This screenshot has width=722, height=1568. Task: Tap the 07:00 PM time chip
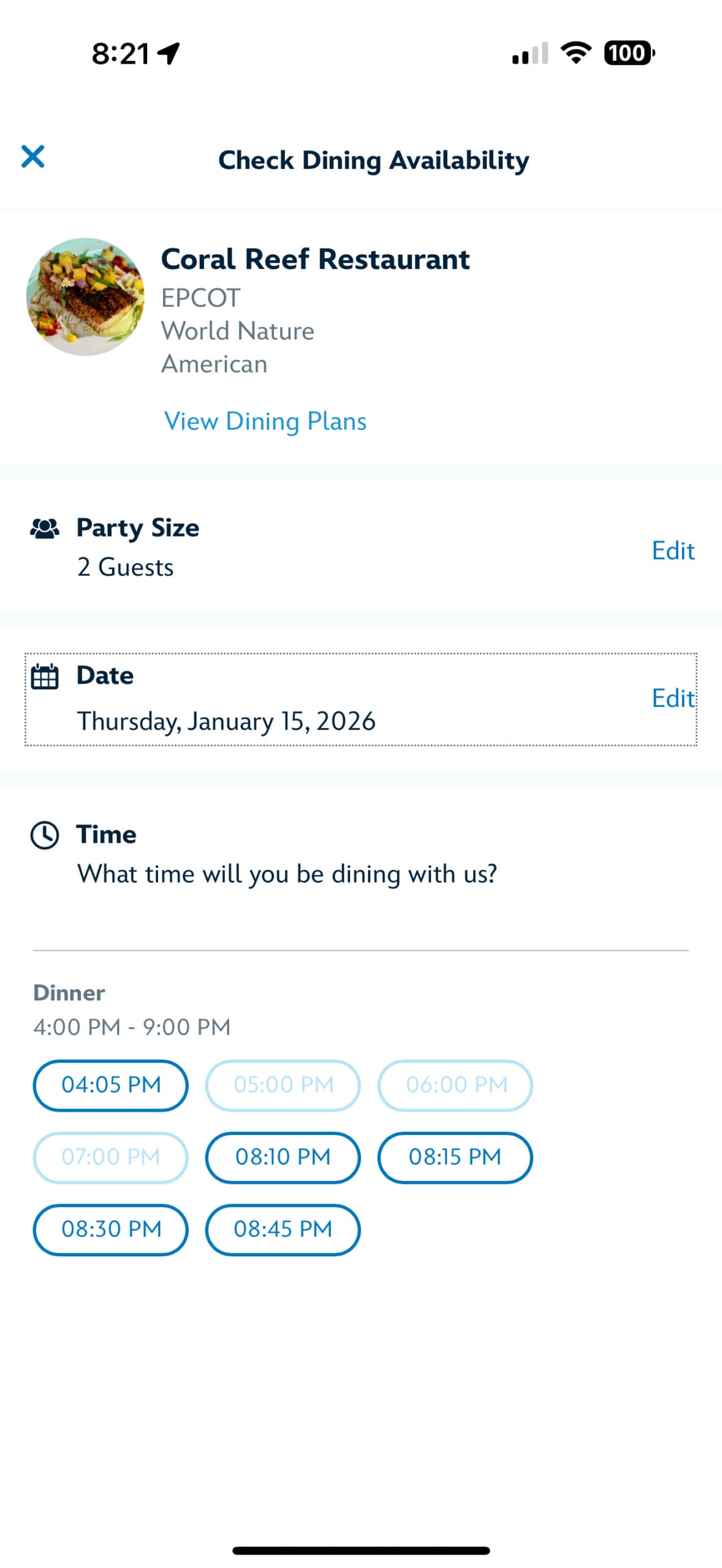tap(110, 1157)
